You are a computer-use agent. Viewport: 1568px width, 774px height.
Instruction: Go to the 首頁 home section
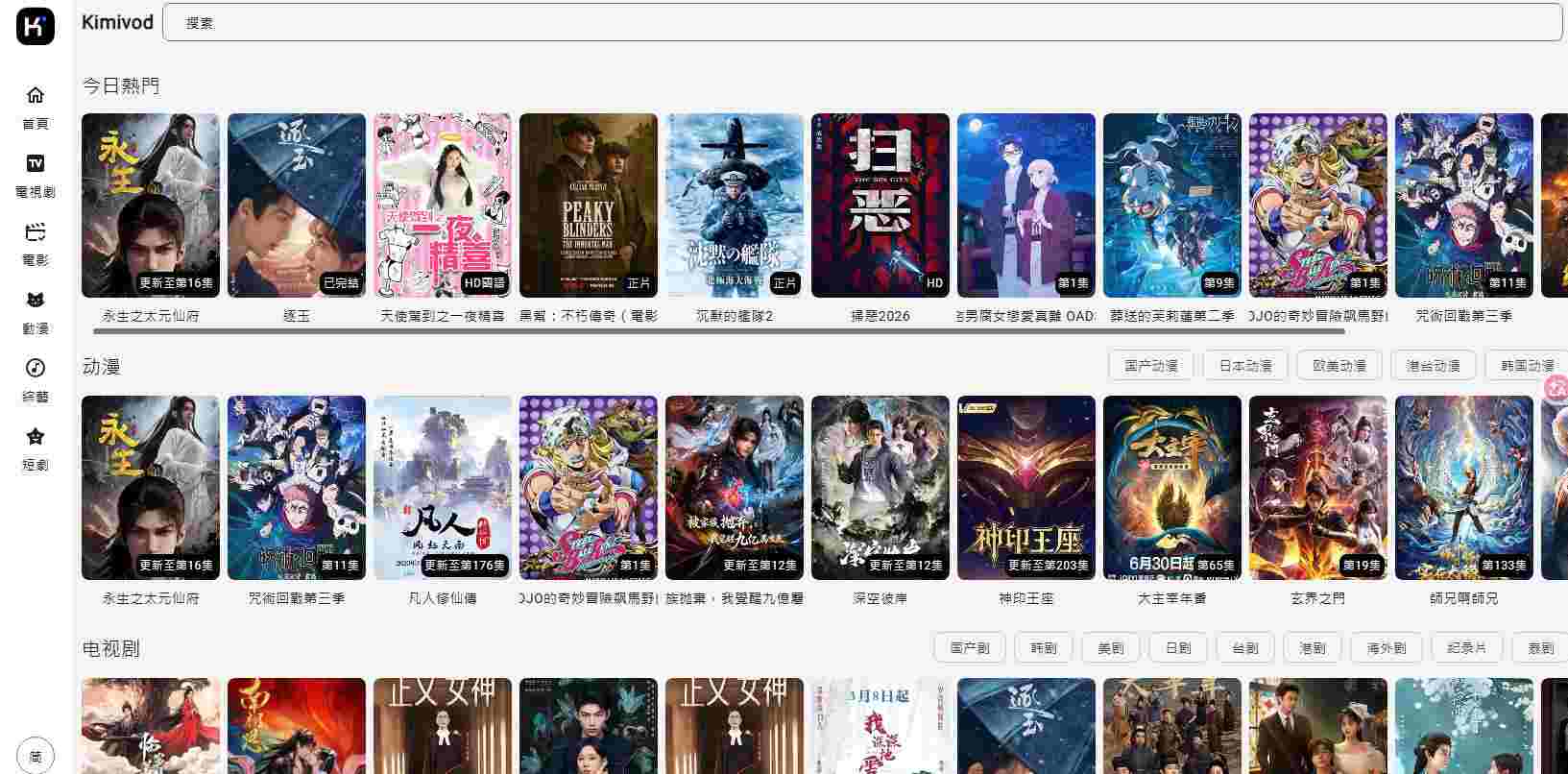pos(36,107)
